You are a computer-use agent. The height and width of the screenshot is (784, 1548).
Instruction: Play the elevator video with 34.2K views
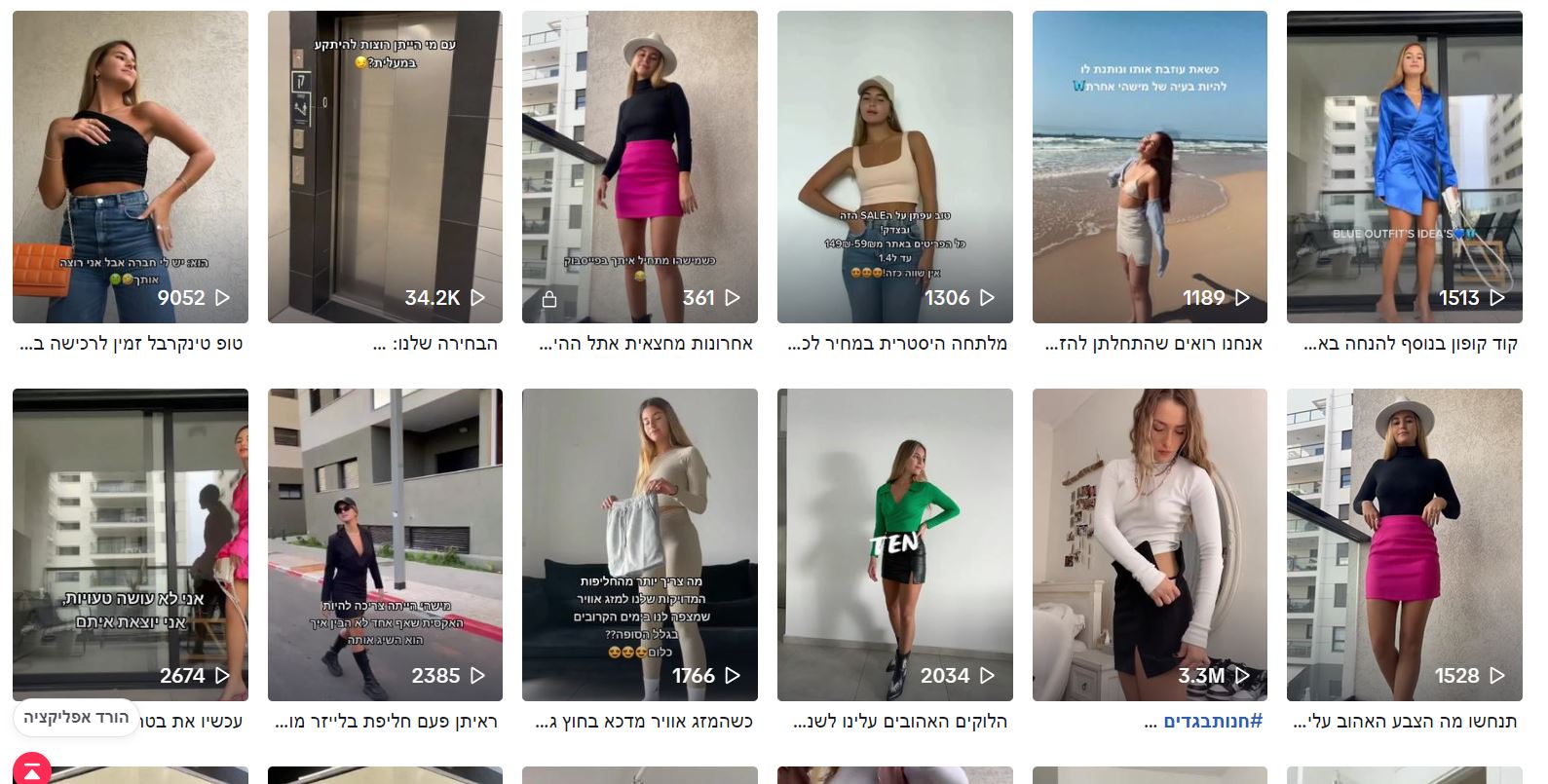pos(385,167)
